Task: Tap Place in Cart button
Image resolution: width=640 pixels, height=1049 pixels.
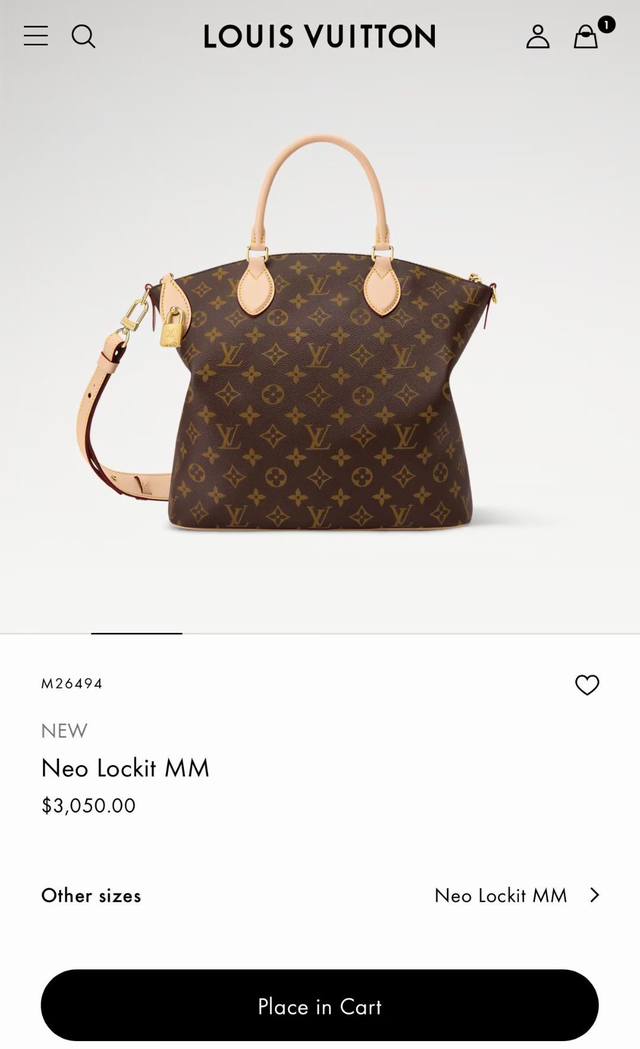Action: pos(320,1006)
